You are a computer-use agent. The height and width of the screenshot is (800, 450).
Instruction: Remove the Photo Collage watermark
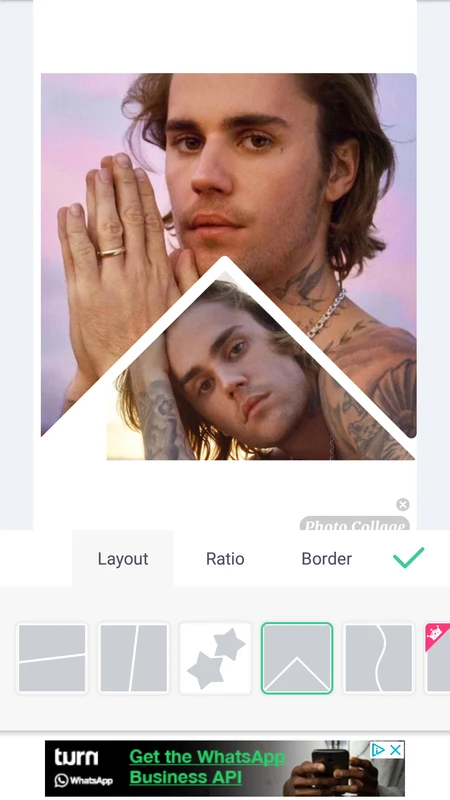403,505
